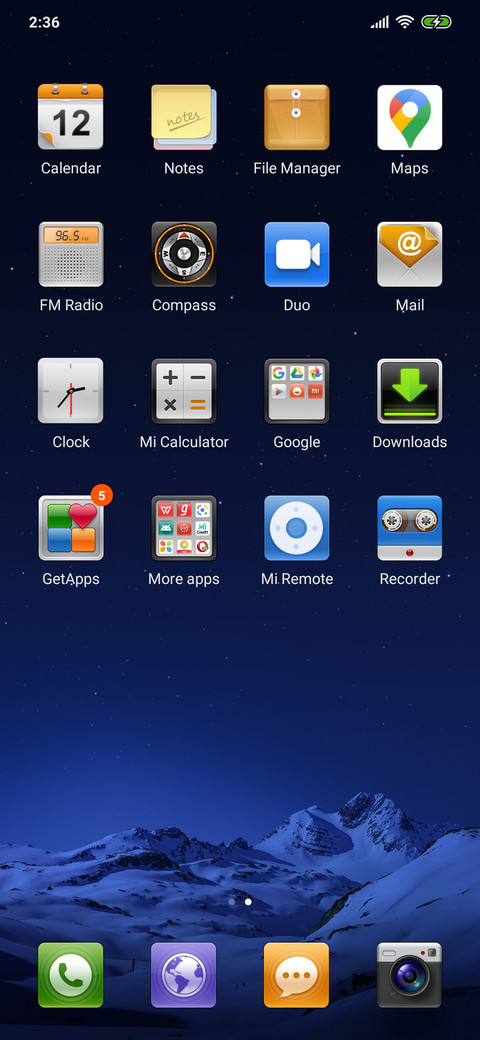480x1040 pixels.
Task: Open the Phone dialer in the dock
Action: point(70,975)
